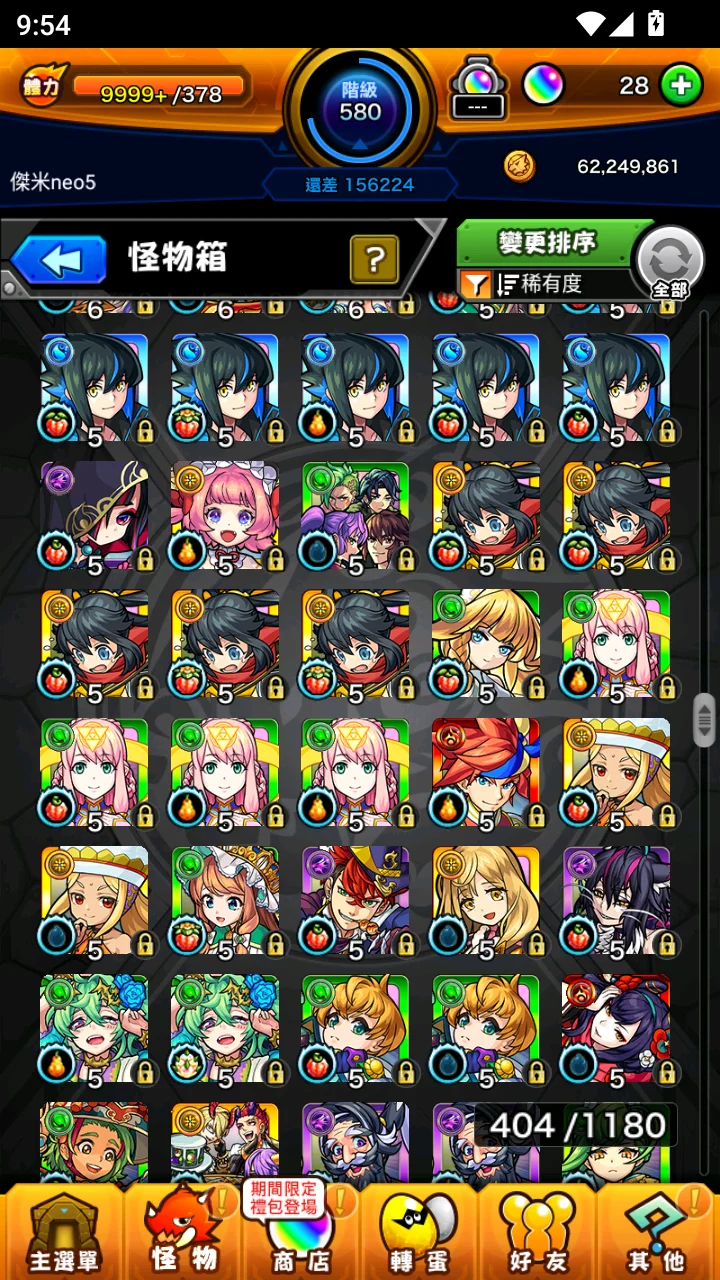
Task: Tap the scrollbar handle on the right
Action: [x=704, y=719]
